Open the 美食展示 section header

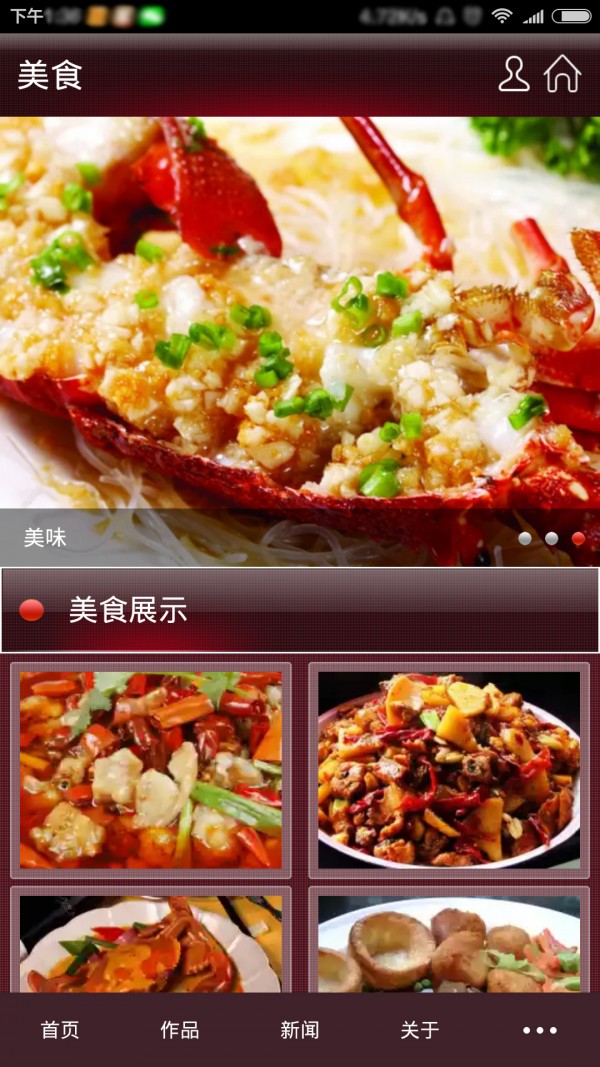pos(300,610)
